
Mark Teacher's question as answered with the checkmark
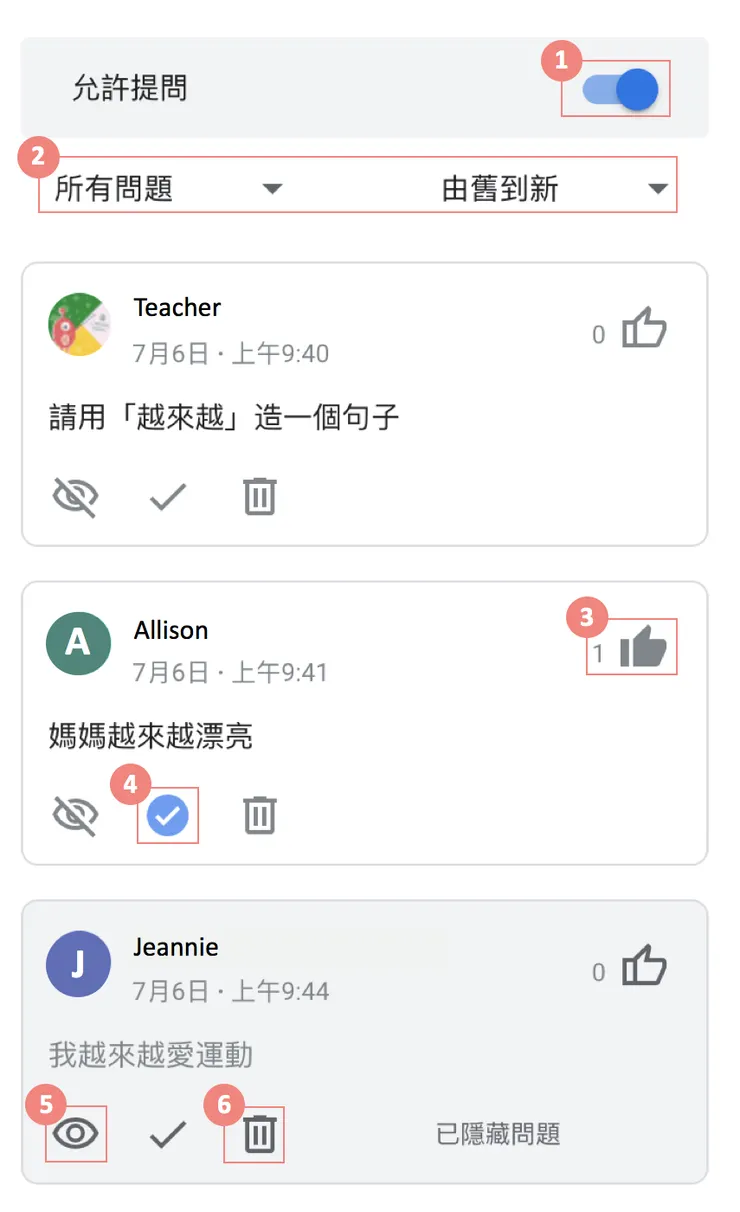tap(167, 497)
